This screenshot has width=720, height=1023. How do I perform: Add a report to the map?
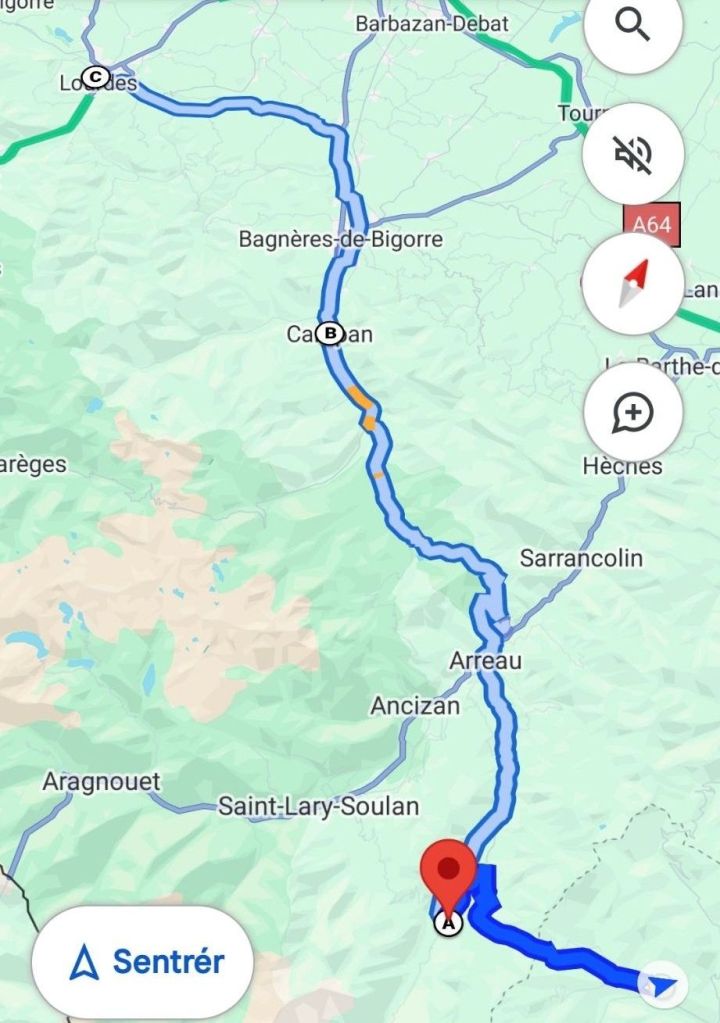(x=633, y=411)
